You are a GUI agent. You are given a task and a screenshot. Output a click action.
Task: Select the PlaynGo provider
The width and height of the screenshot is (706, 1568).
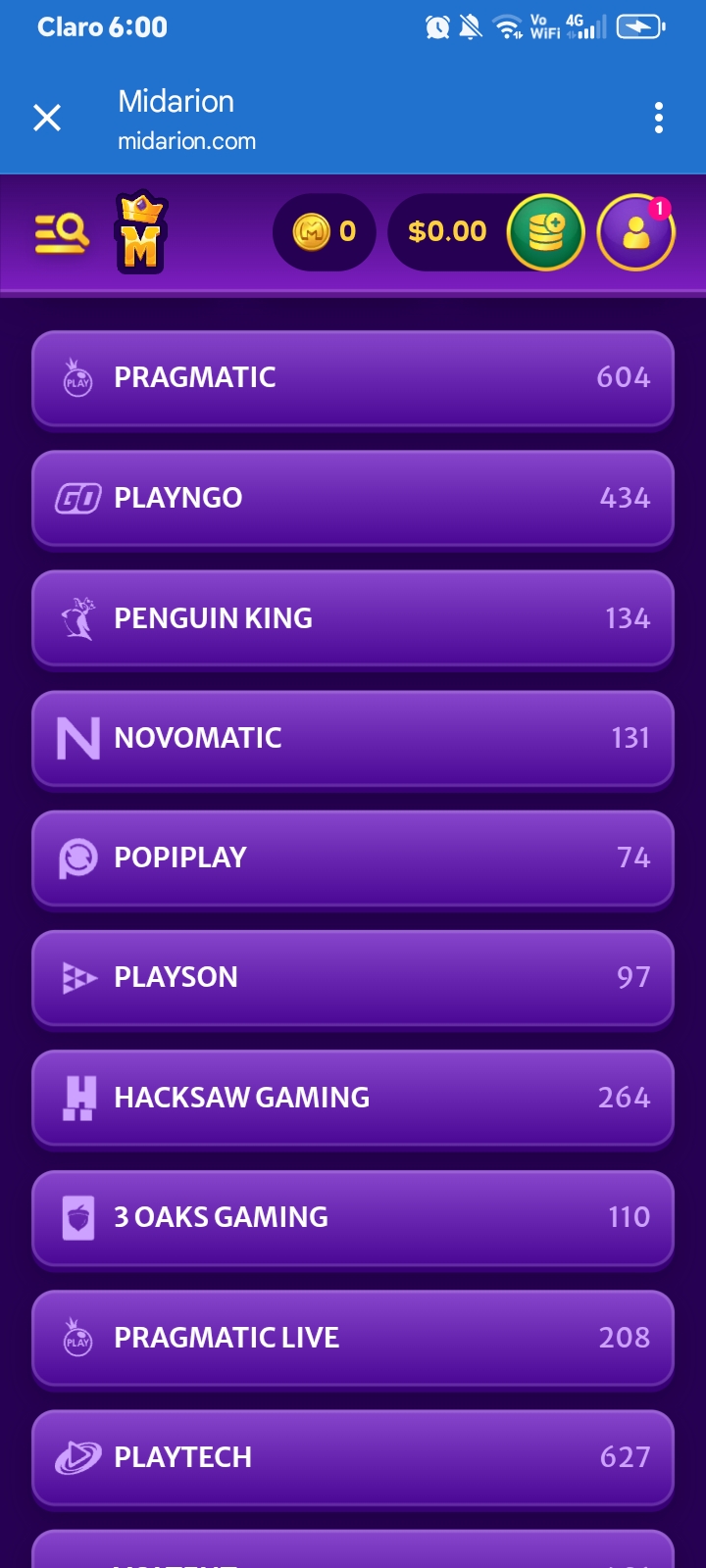pyautogui.click(x=353, y=498)
